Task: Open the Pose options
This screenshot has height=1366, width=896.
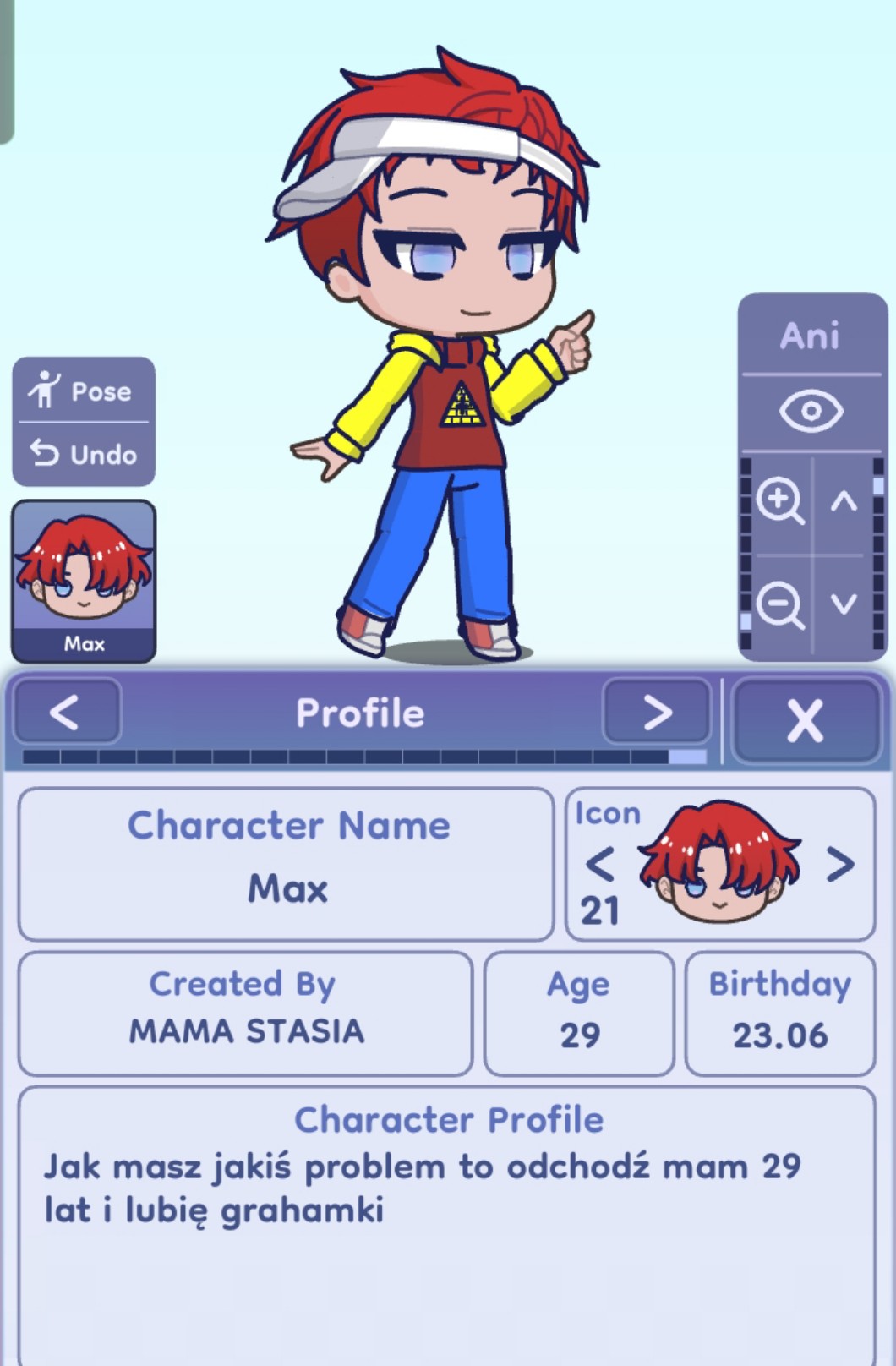Action: tap(83, 391)
